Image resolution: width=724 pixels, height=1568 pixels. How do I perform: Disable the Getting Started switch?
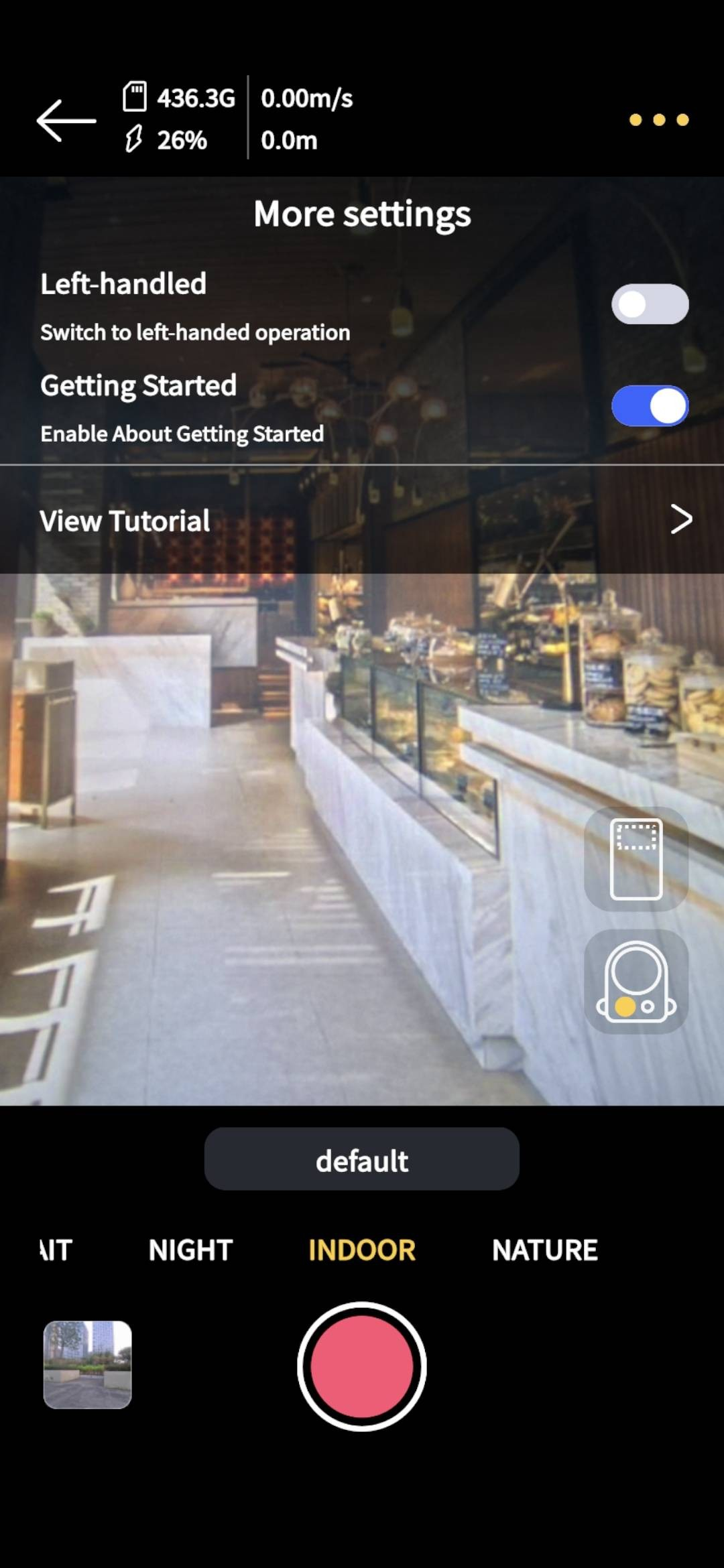pyautogui.click(x=650, y=406)
